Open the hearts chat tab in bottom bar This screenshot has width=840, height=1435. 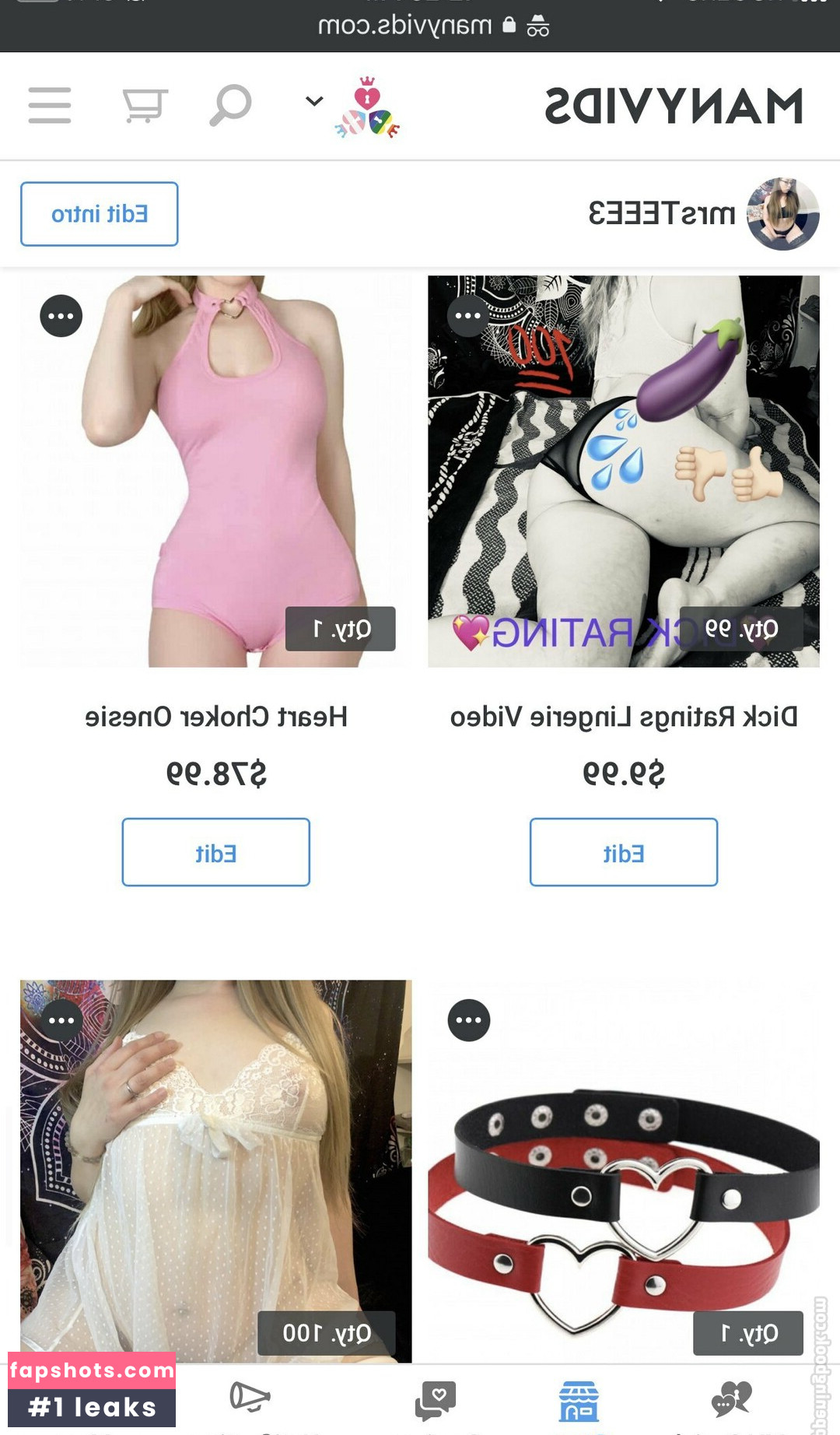(731, 1398)
